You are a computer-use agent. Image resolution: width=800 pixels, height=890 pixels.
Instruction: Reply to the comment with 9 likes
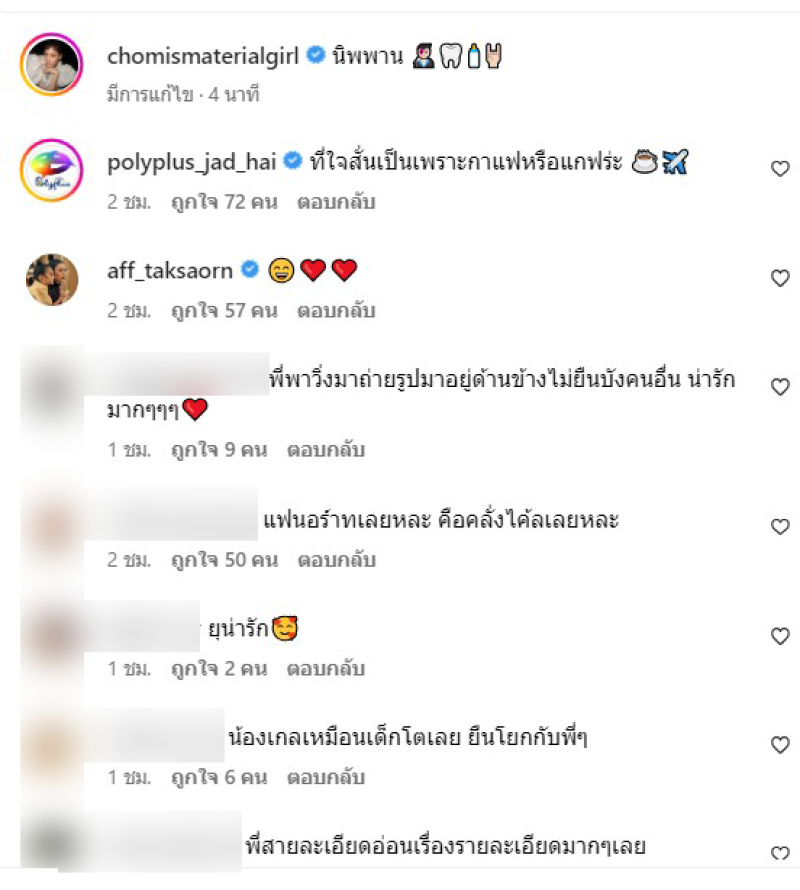(325, 450)
